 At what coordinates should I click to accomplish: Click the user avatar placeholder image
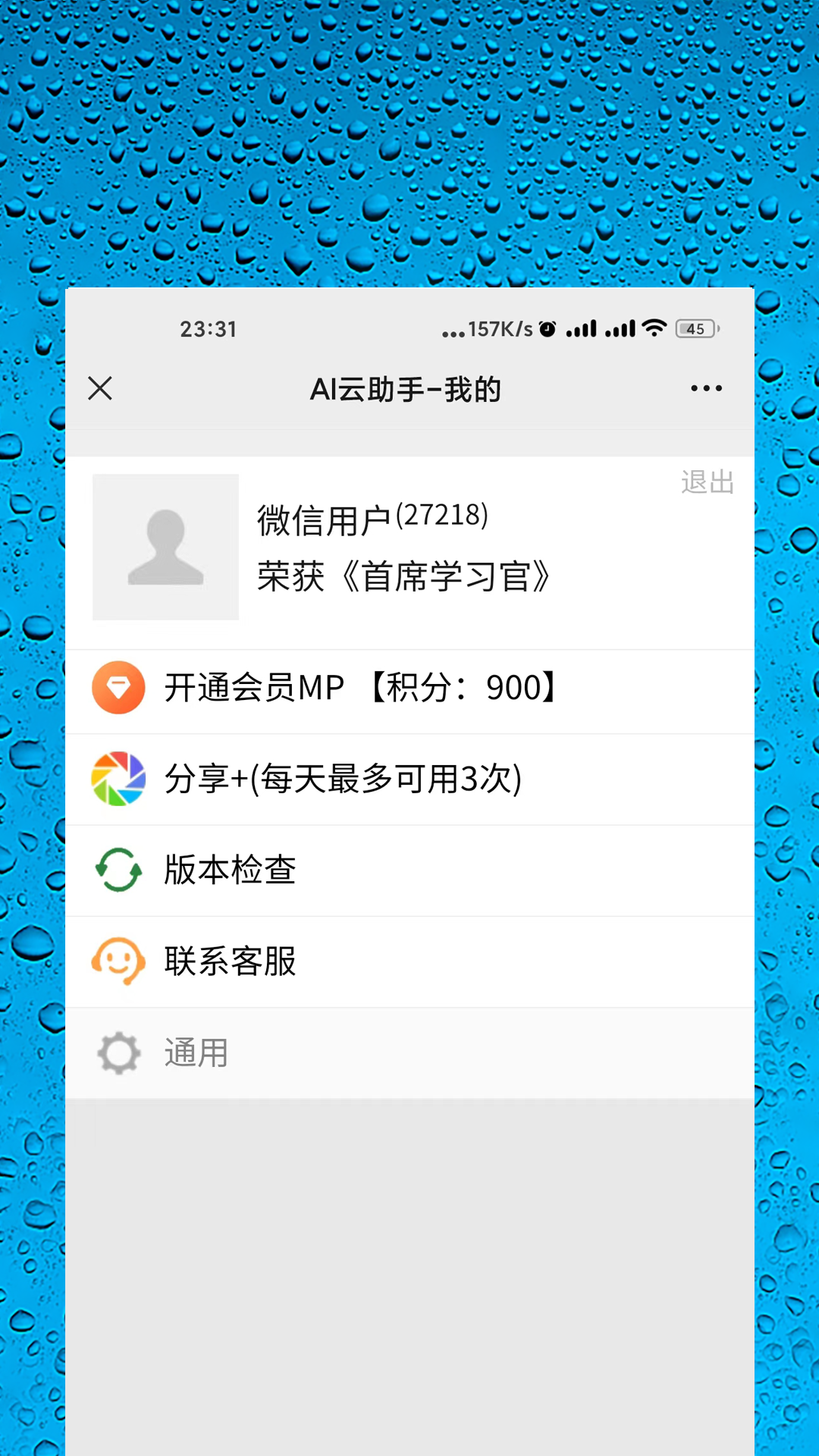(x=165, y=548)
